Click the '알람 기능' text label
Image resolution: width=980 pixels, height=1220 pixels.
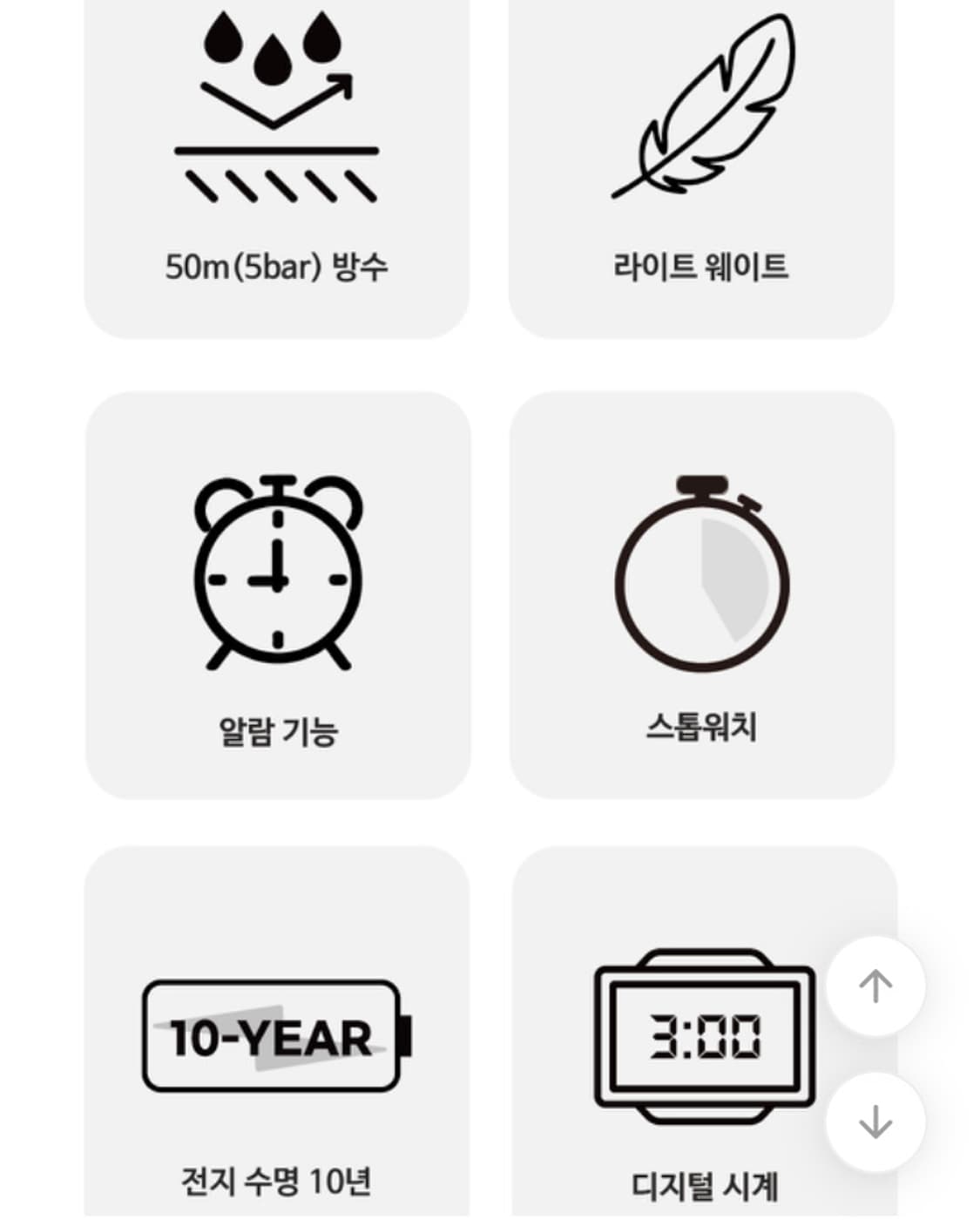277,732
